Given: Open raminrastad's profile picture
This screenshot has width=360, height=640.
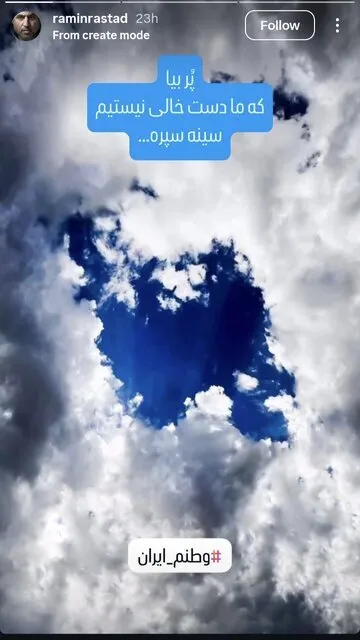Looking at the screenshot, I should pos(26,26).
